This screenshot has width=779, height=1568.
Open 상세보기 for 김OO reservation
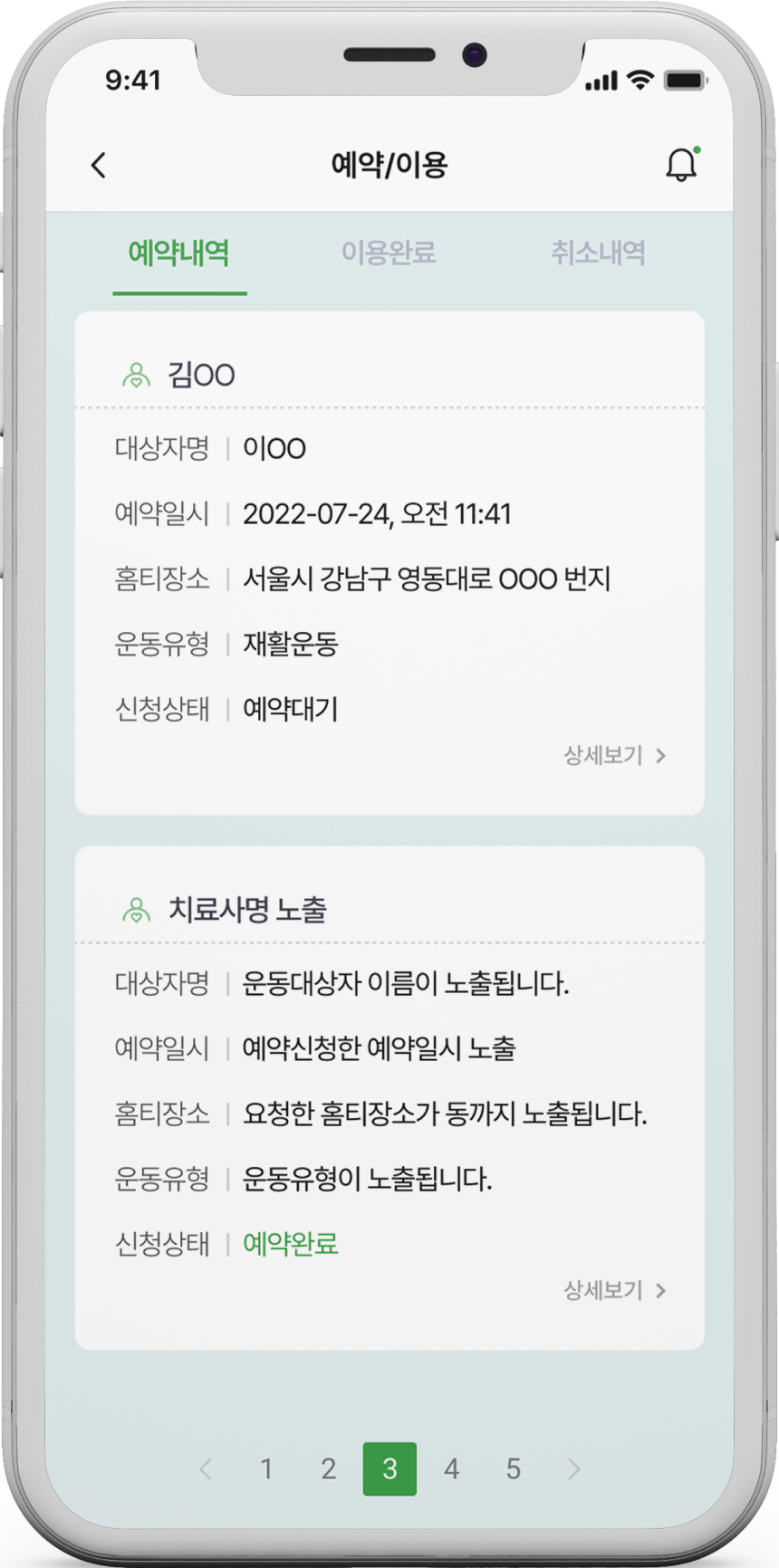(x=615, y=755)
